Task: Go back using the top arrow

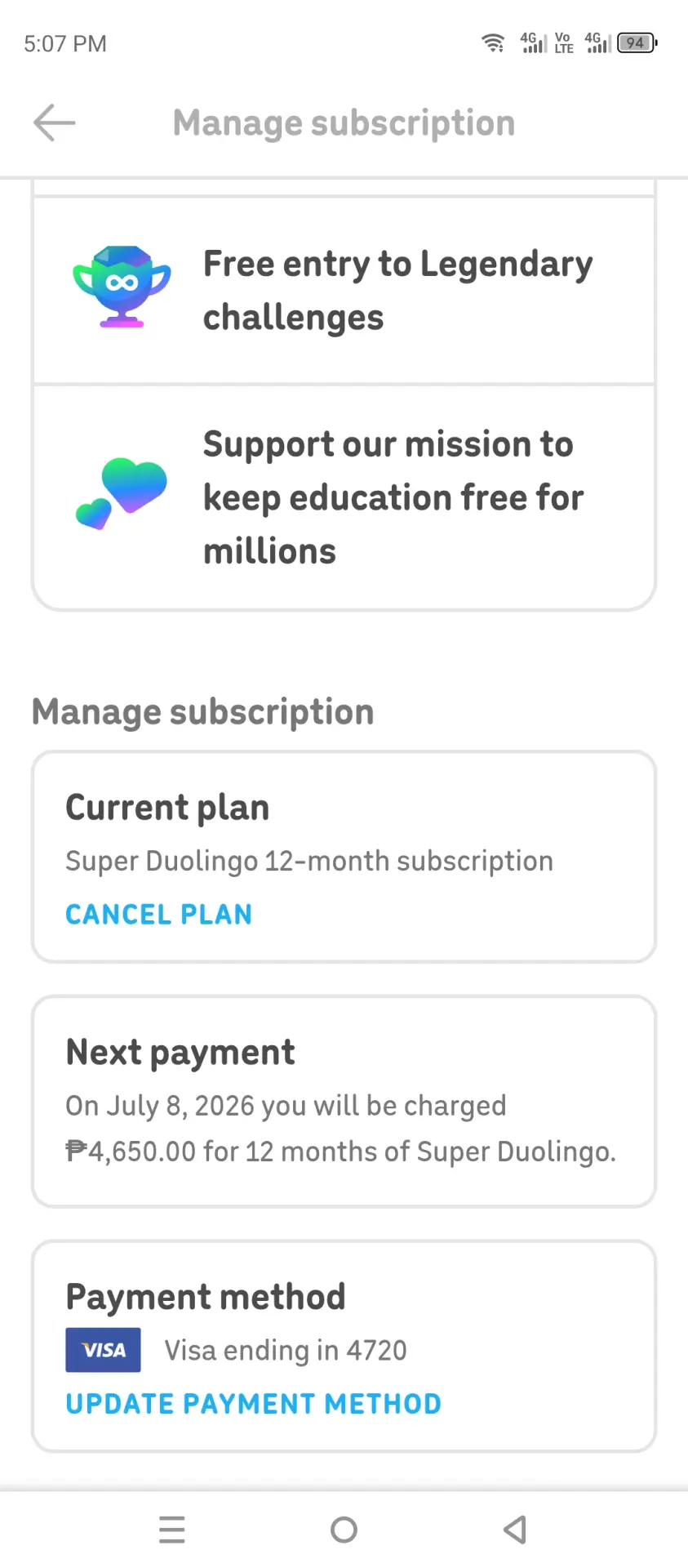Action: coord(54,122)
